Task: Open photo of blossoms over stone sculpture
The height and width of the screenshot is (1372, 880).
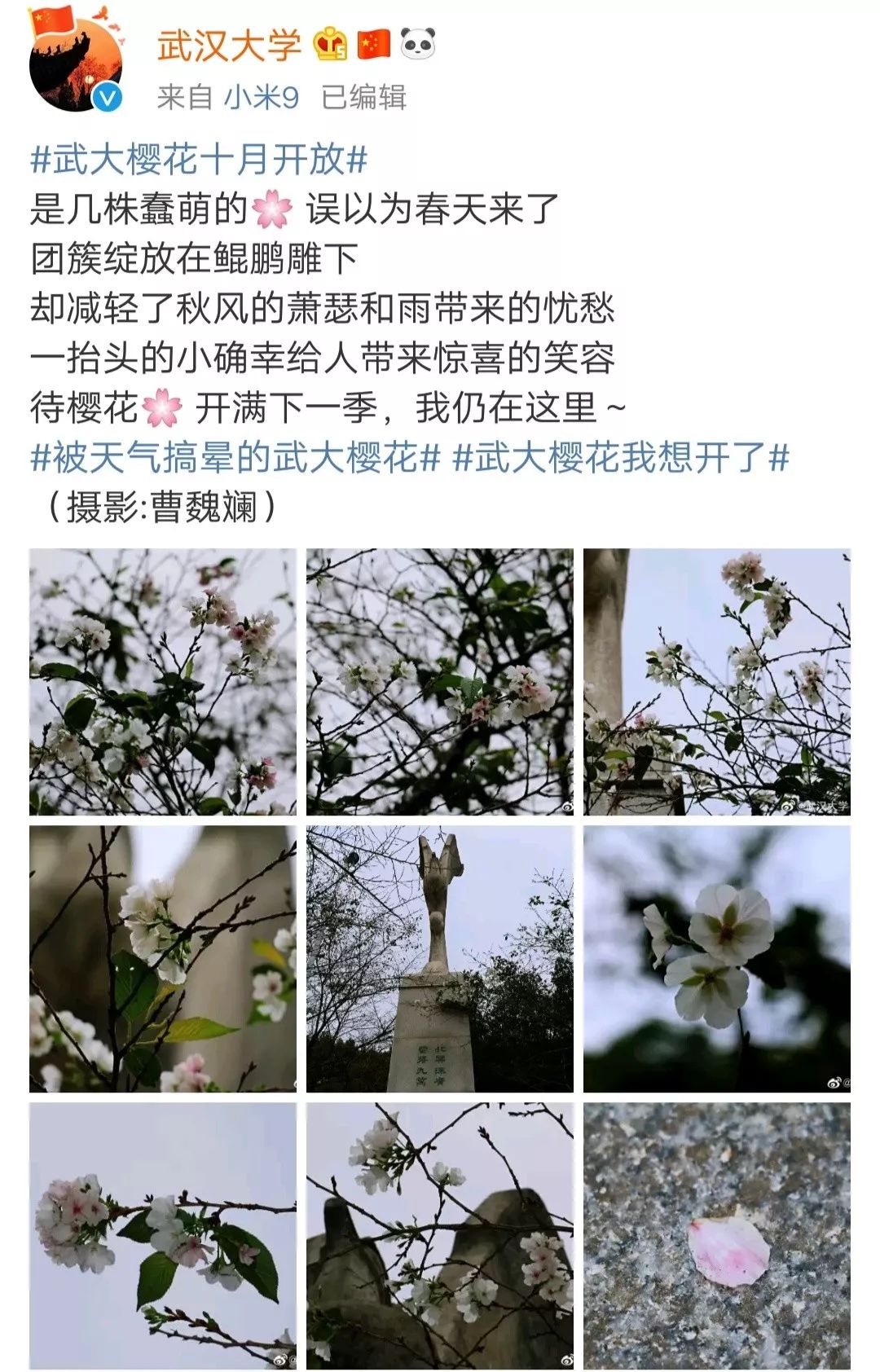Action: [439, 1236]
